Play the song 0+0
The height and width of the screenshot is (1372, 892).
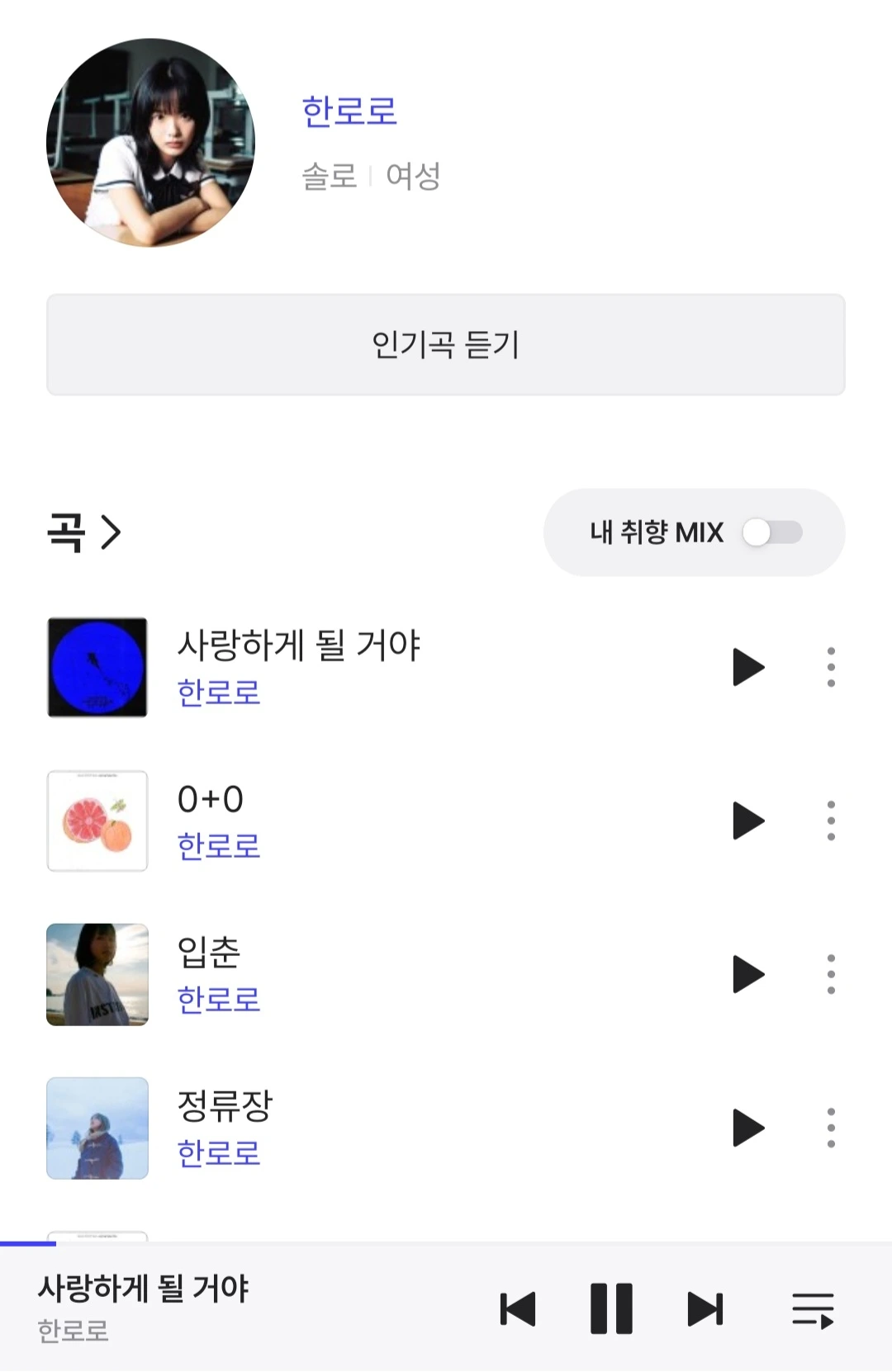(748, 821)
